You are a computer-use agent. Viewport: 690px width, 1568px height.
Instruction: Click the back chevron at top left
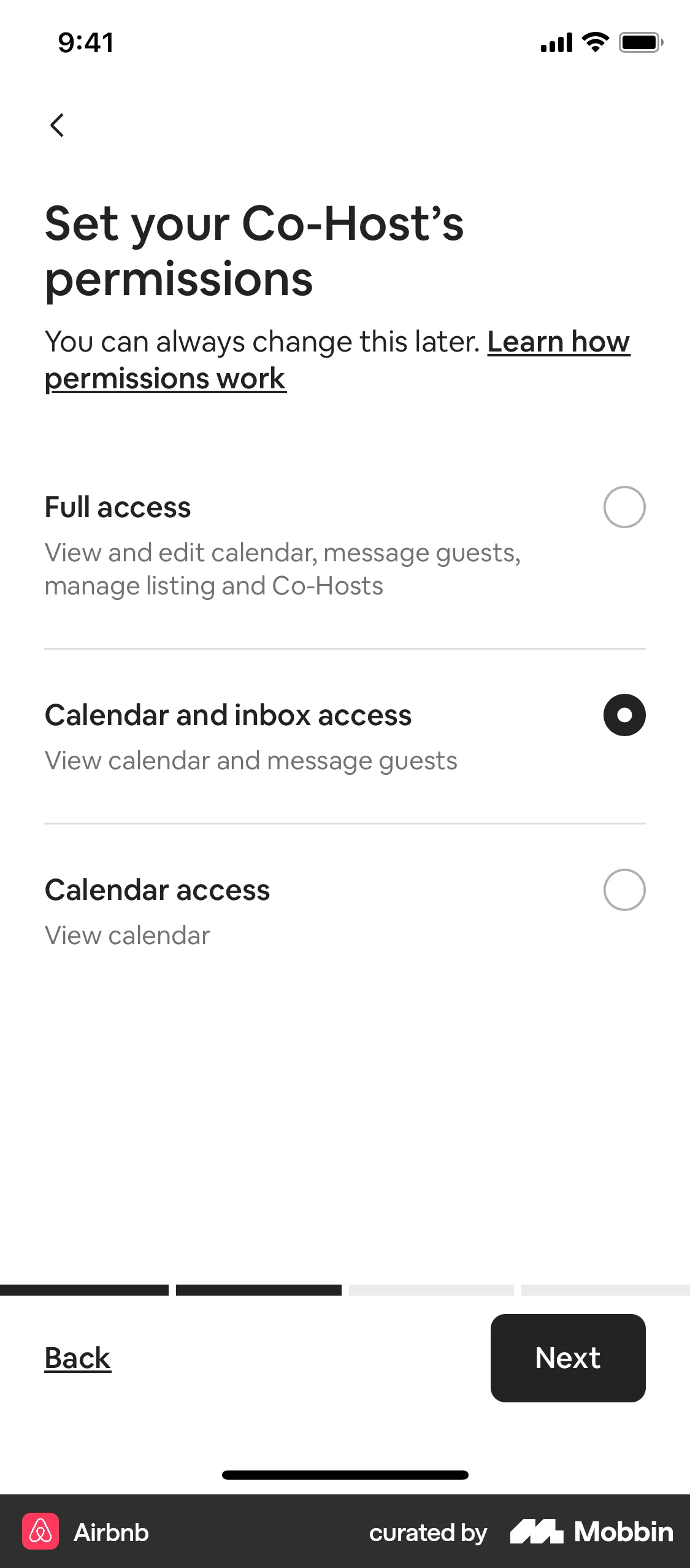58,125
